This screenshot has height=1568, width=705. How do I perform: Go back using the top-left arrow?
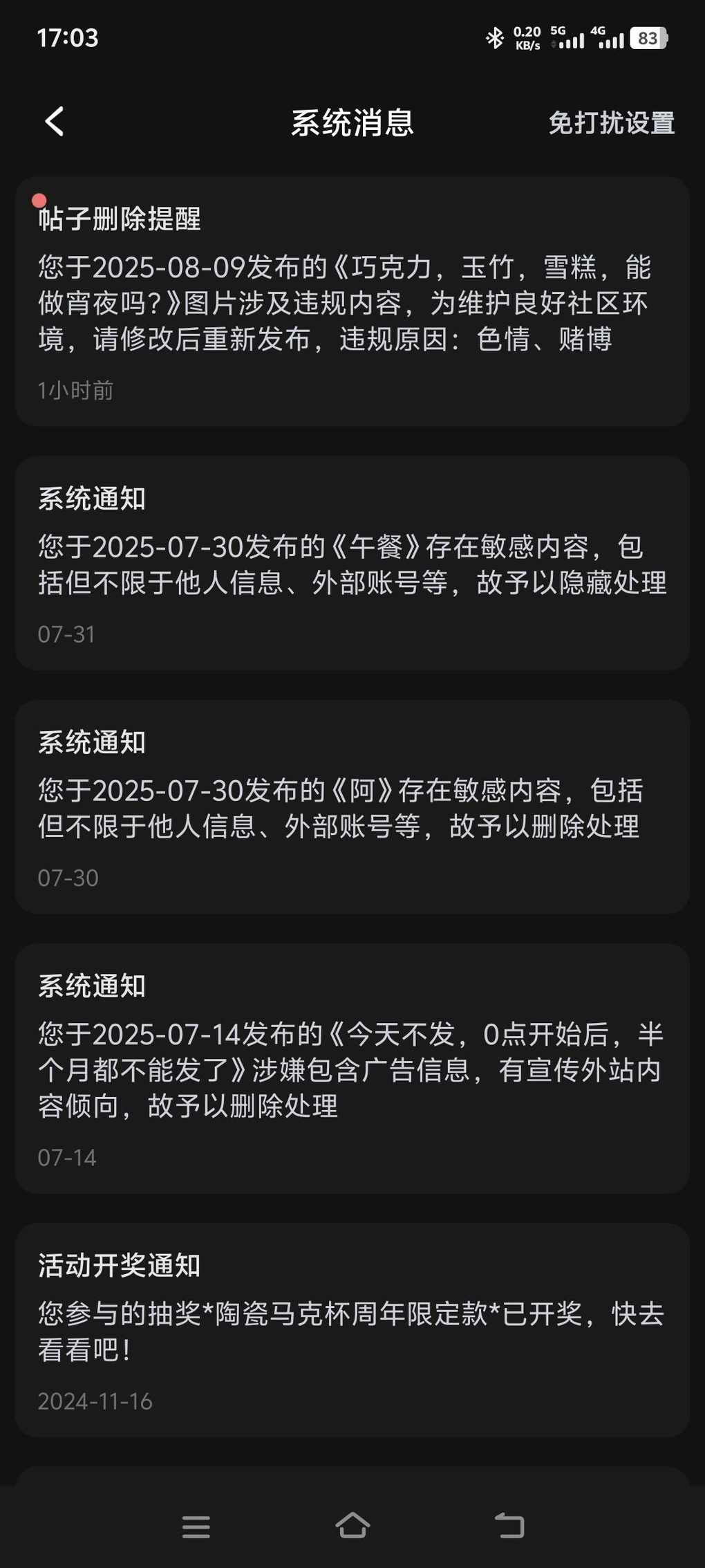[x=55, y=122]
